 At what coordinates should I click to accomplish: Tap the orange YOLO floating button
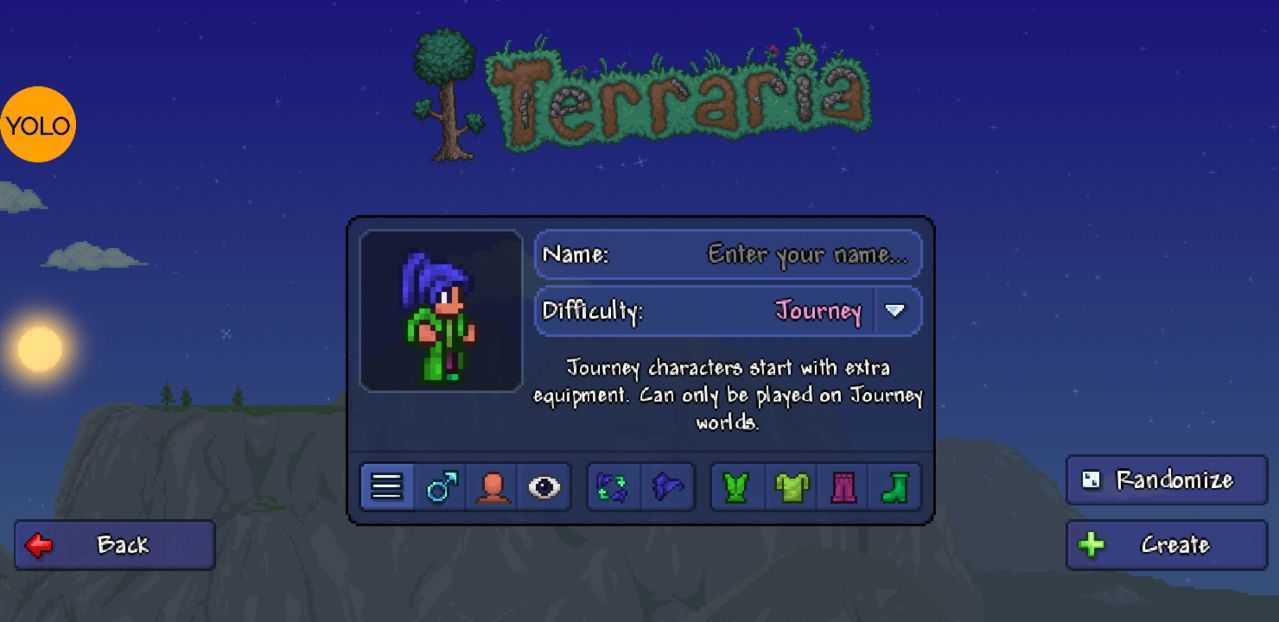click(x=38, y=125)
